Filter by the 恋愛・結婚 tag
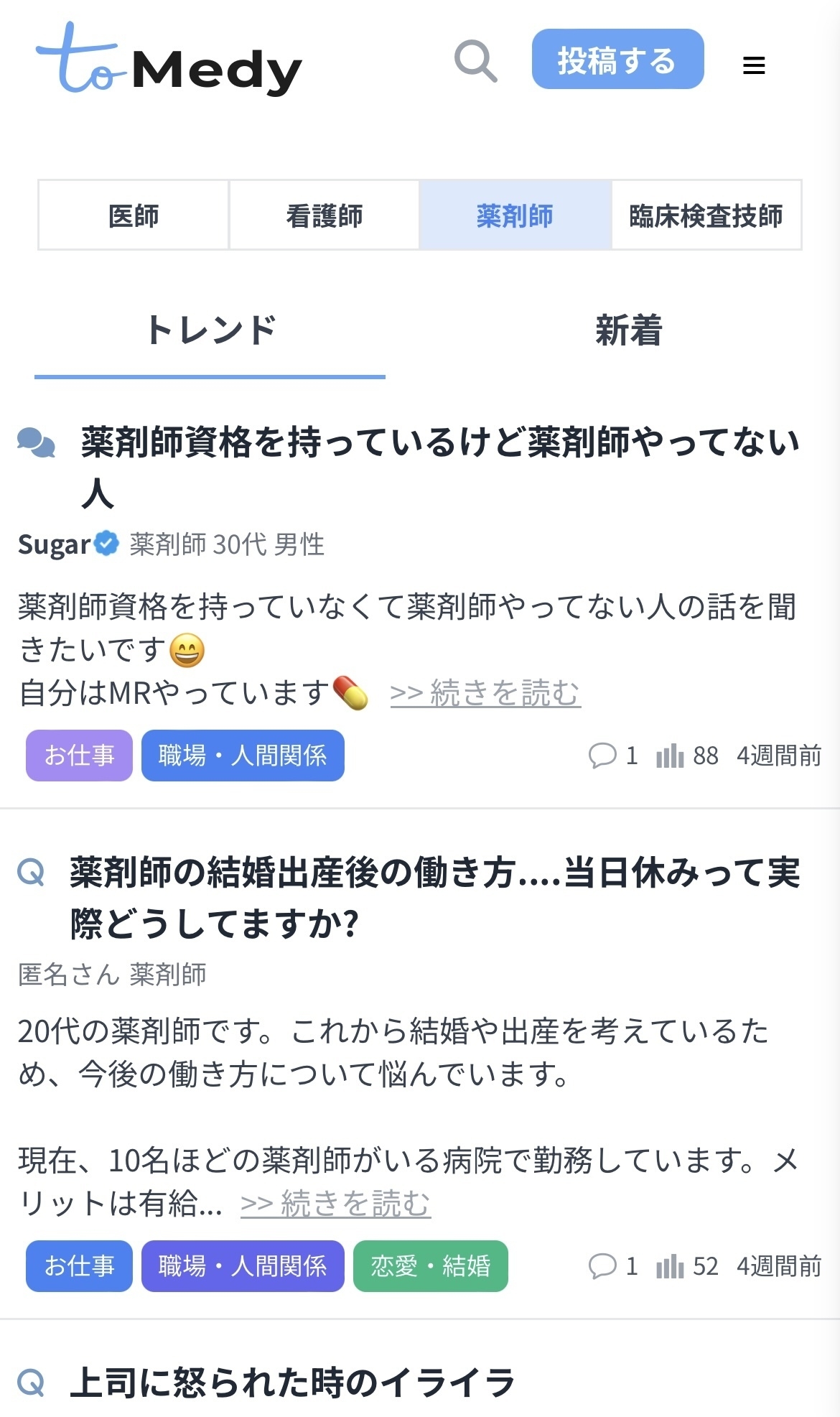The width and height of the screenshot is (840, 1417). 430,1266
